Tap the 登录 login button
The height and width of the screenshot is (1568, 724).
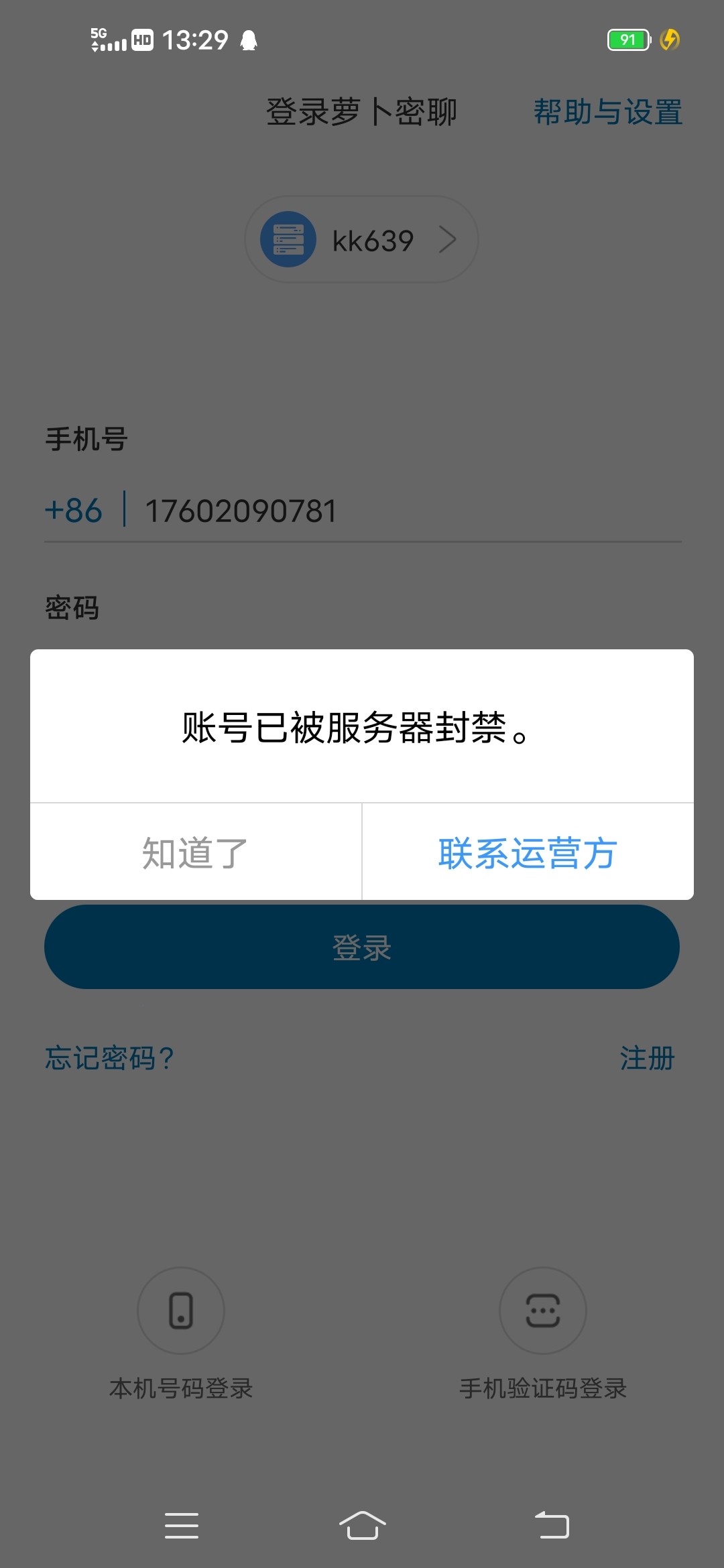click(362, 947)
